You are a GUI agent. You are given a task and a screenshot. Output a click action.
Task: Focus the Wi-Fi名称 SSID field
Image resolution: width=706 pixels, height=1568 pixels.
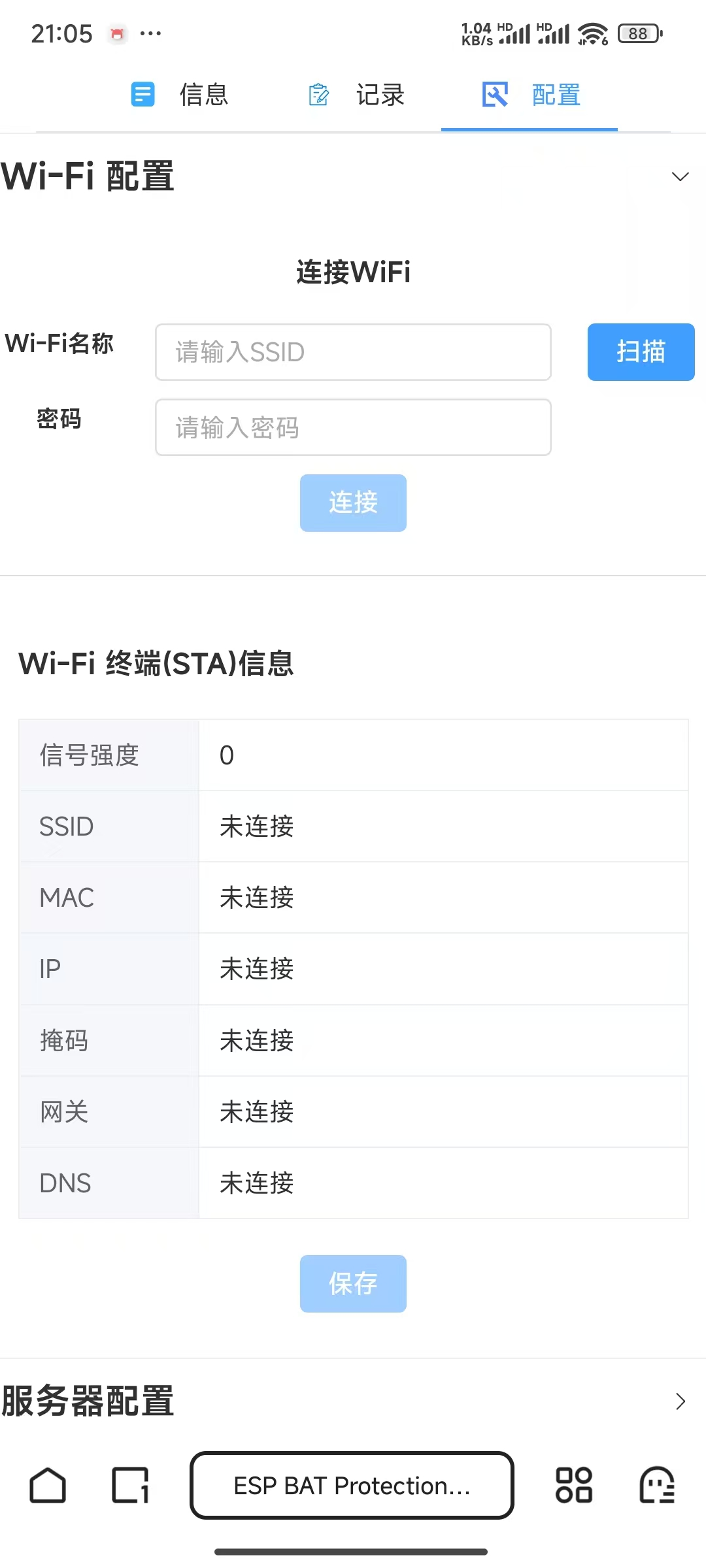coord(353,352)
